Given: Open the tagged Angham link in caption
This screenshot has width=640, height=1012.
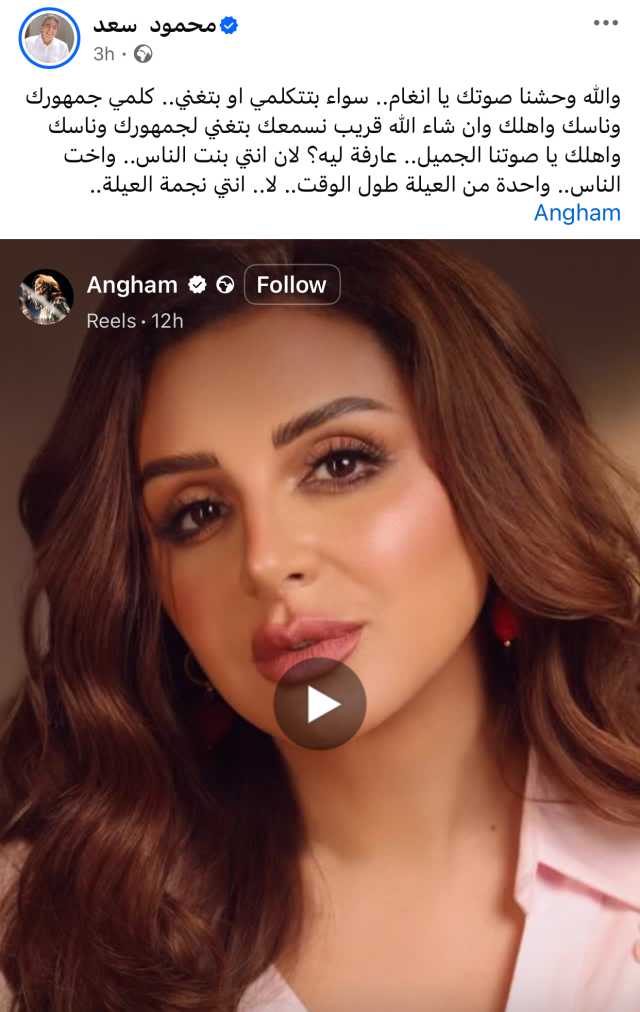Looking at the screenshot, I should point(577,212).
